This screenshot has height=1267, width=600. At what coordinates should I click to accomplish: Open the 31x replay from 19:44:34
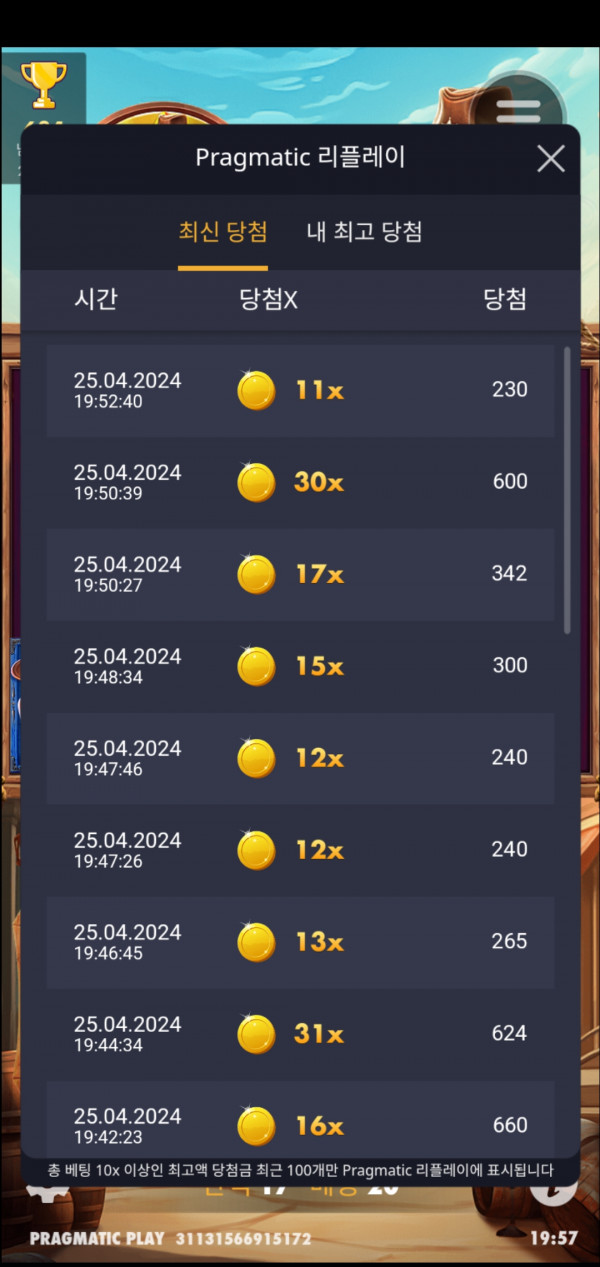pyautogui.click(x=300, y=1034)
